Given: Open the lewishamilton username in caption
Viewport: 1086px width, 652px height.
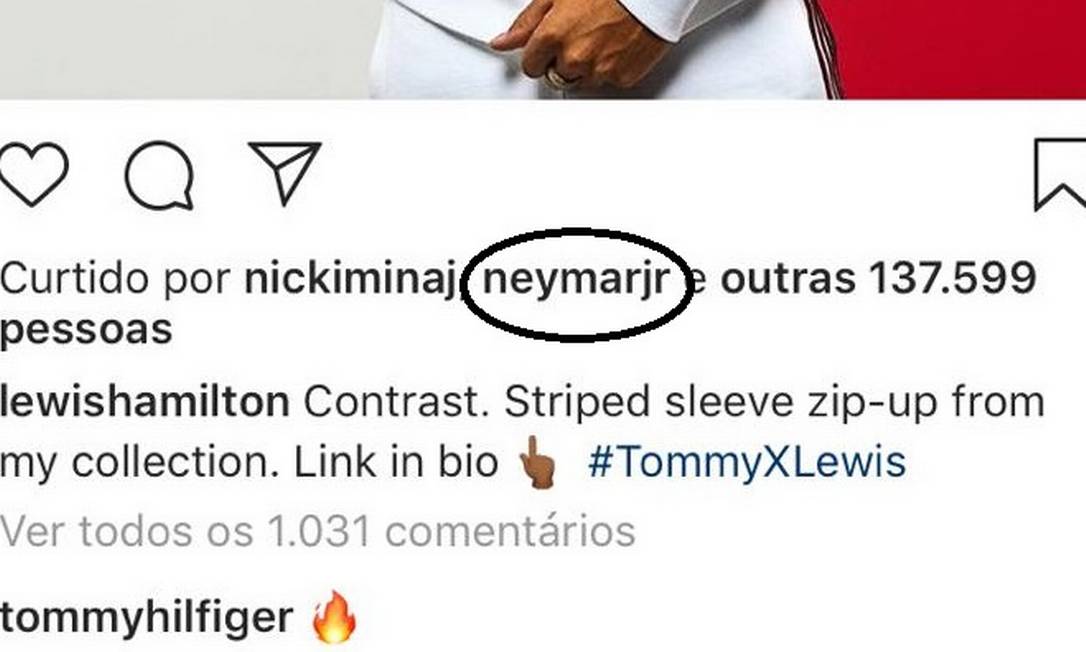Looking at the screenshot, I should click(x=145, y=403).
